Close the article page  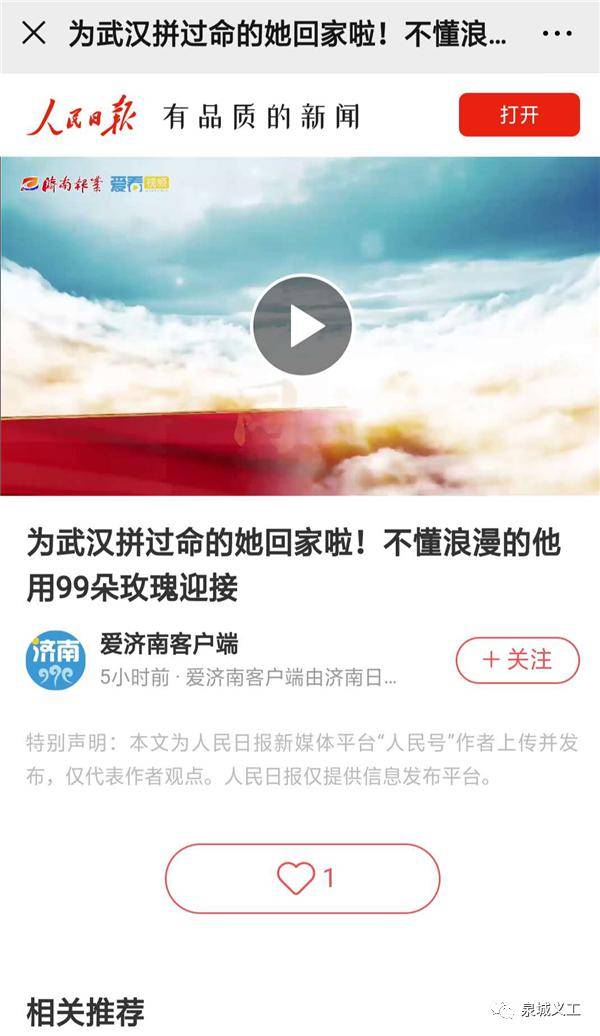[x=33, y=34]
